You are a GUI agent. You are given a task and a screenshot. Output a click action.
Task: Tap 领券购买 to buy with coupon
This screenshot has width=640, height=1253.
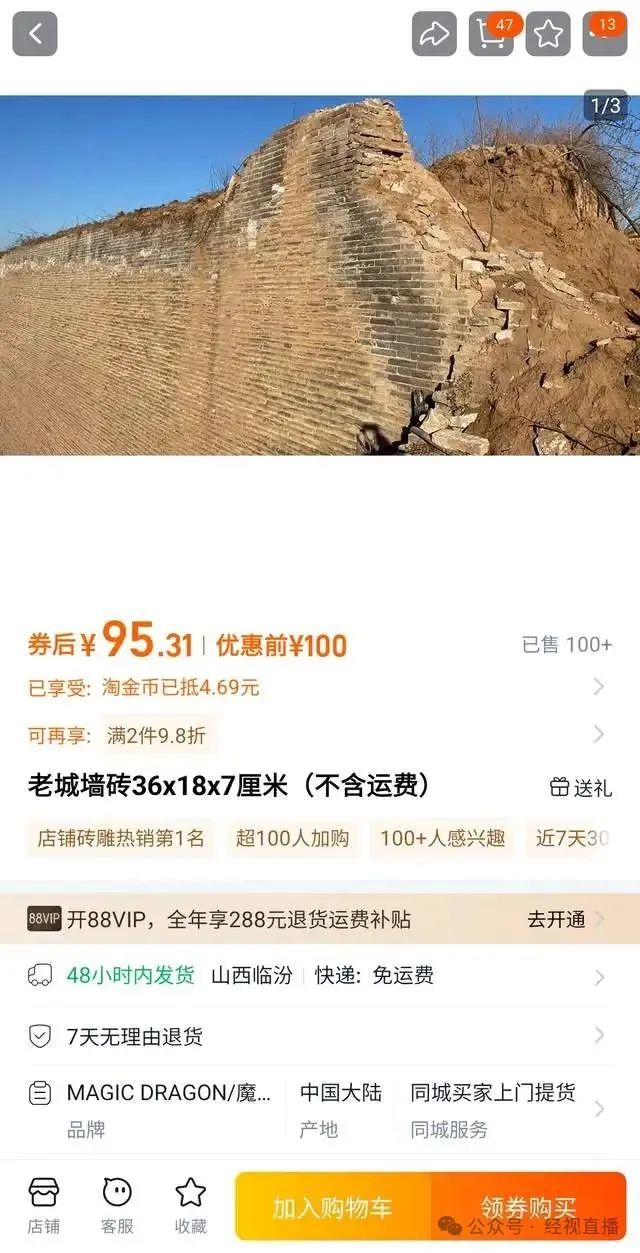click(x=528, y=1207)
